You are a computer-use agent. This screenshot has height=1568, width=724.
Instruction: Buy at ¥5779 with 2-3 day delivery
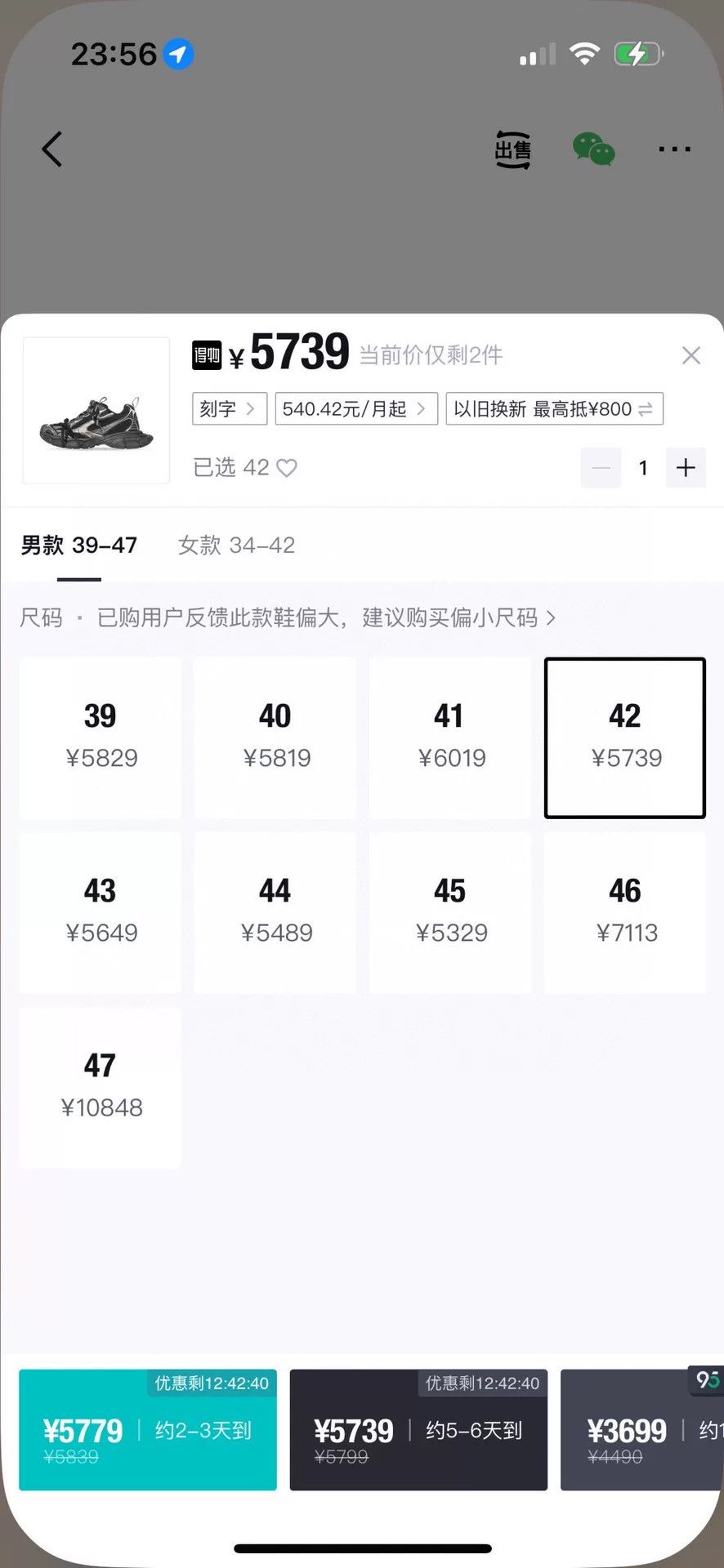point(148,1430)
